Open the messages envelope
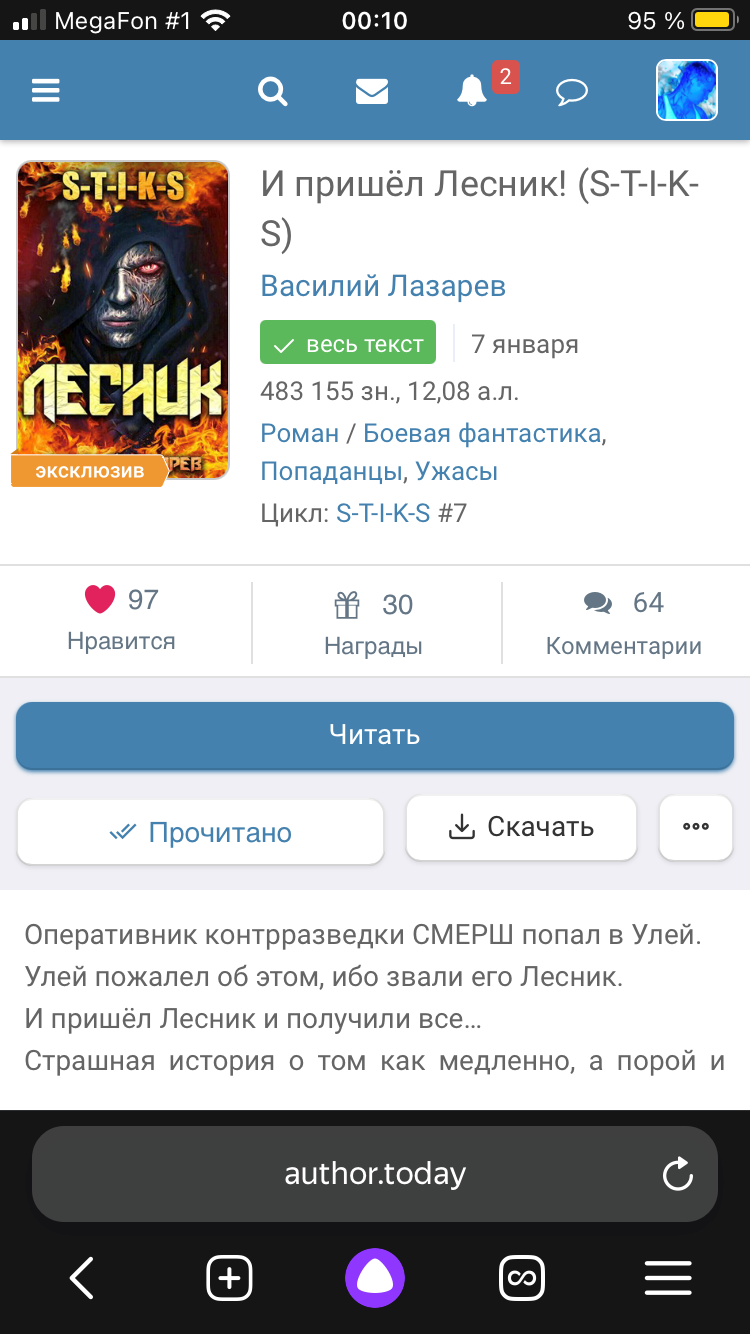 pos(371,91)
